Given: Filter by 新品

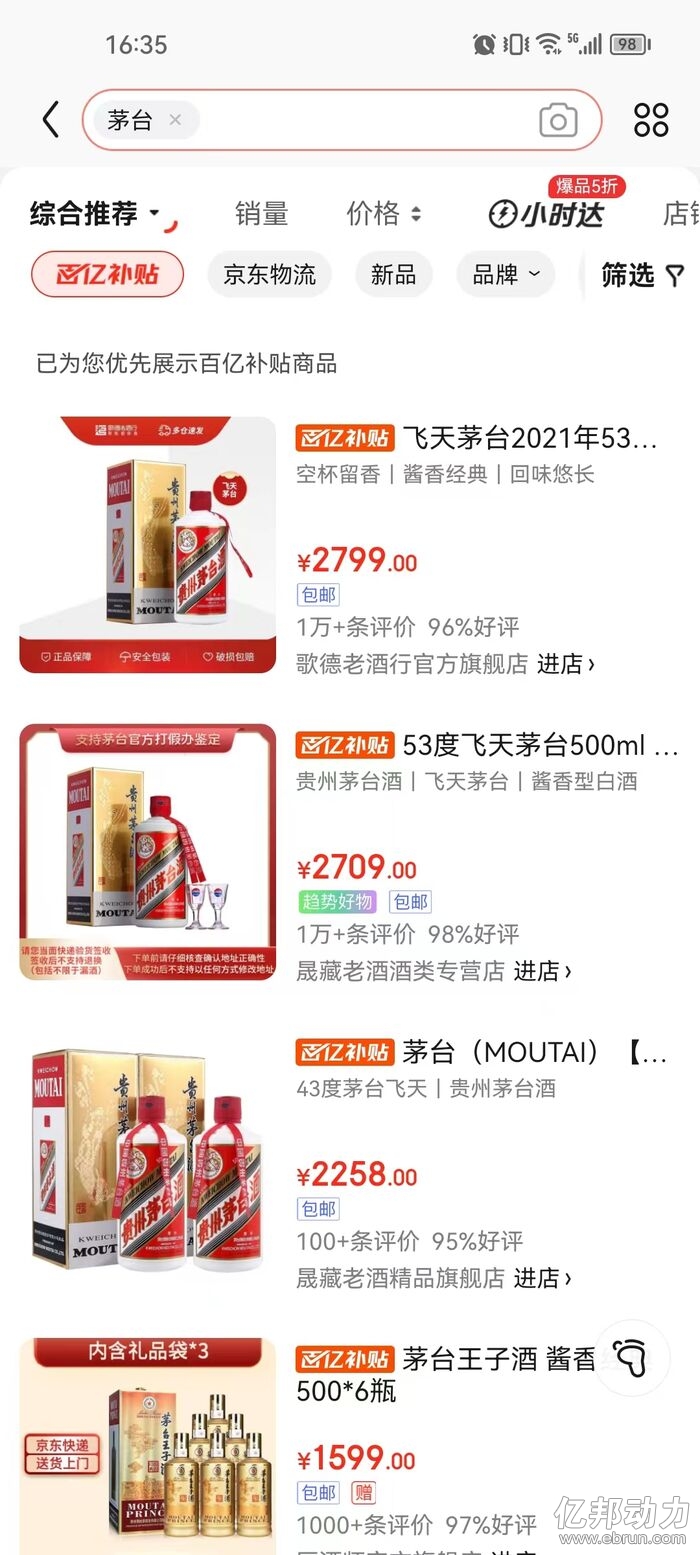Looking at the screenshot, I should (393, 274).
